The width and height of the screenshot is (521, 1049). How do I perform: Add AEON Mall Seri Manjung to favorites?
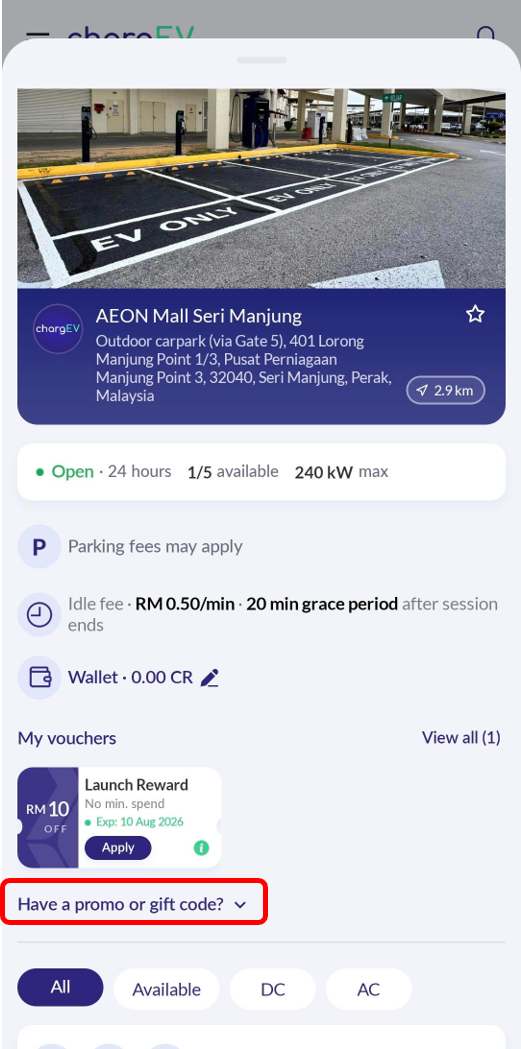(475, 314)
